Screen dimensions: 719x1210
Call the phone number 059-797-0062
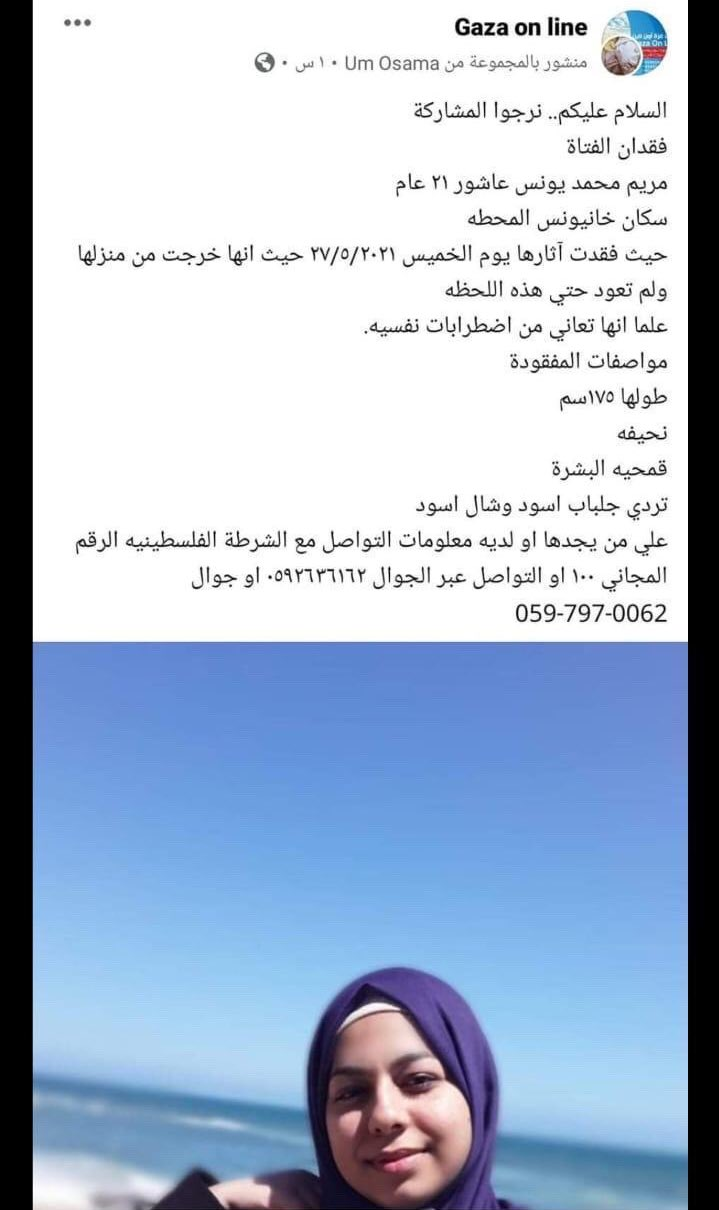591,613
